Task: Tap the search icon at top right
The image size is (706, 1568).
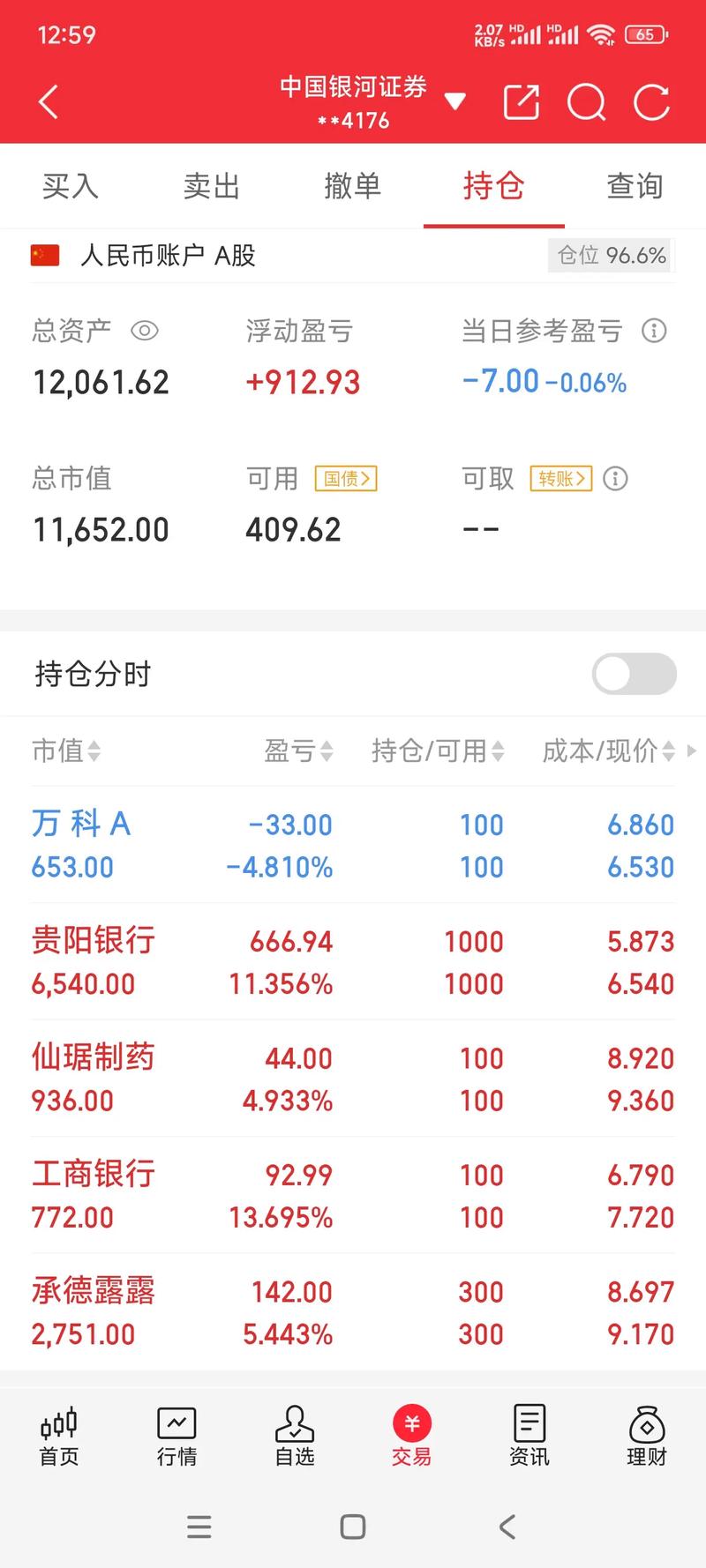Action: [x=586, y=101]
